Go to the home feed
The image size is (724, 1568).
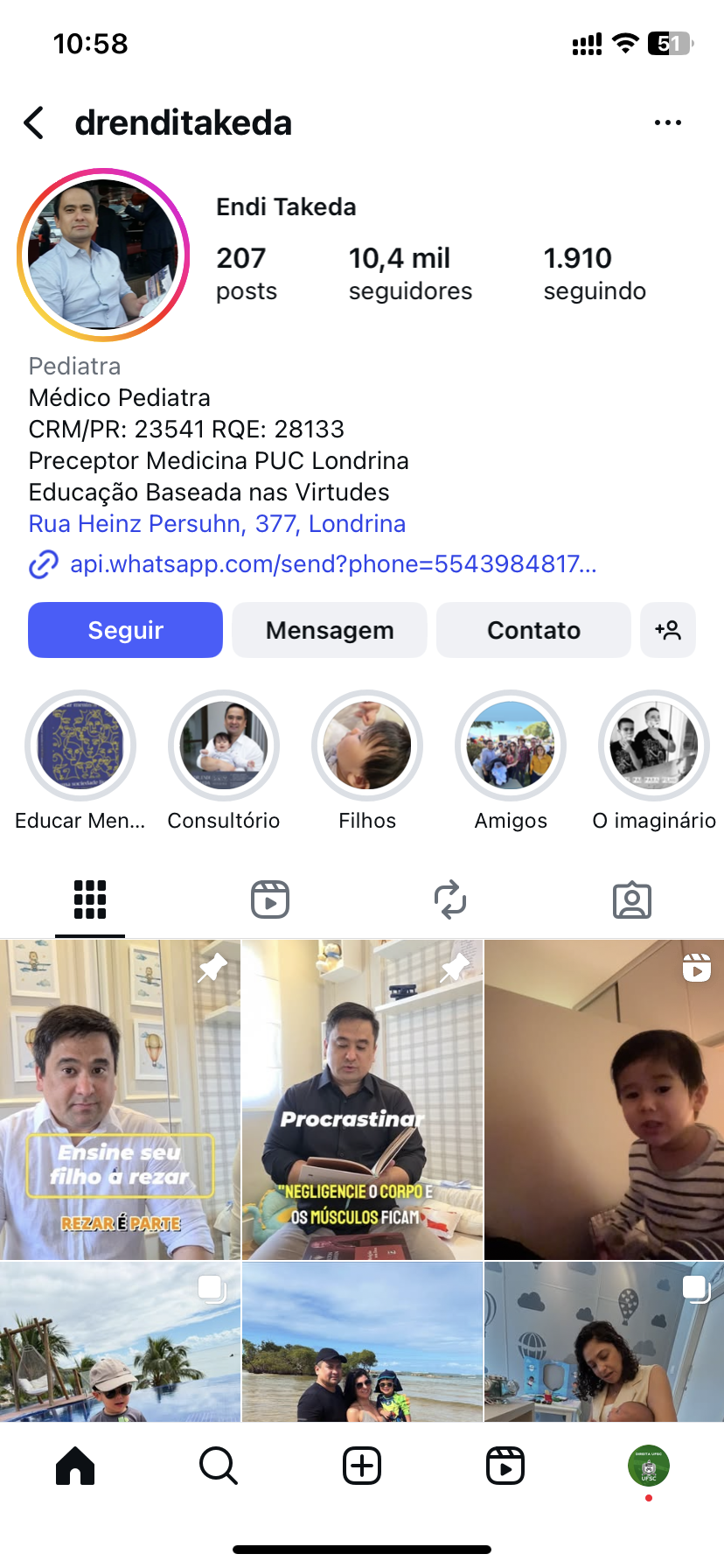point(75,1466)
